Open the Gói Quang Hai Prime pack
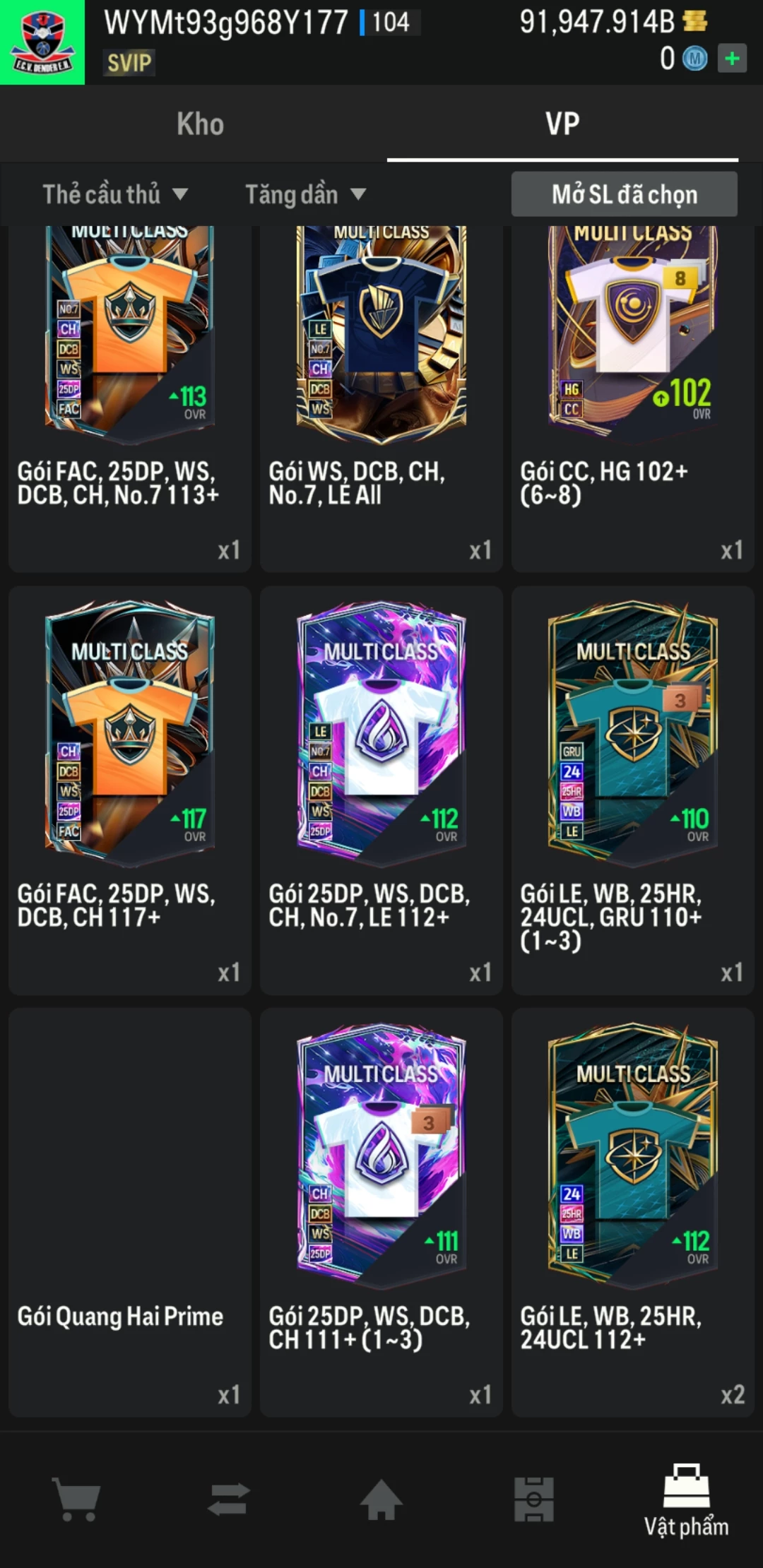This screenshot has width=763, height=1568. coord(130,1212)
